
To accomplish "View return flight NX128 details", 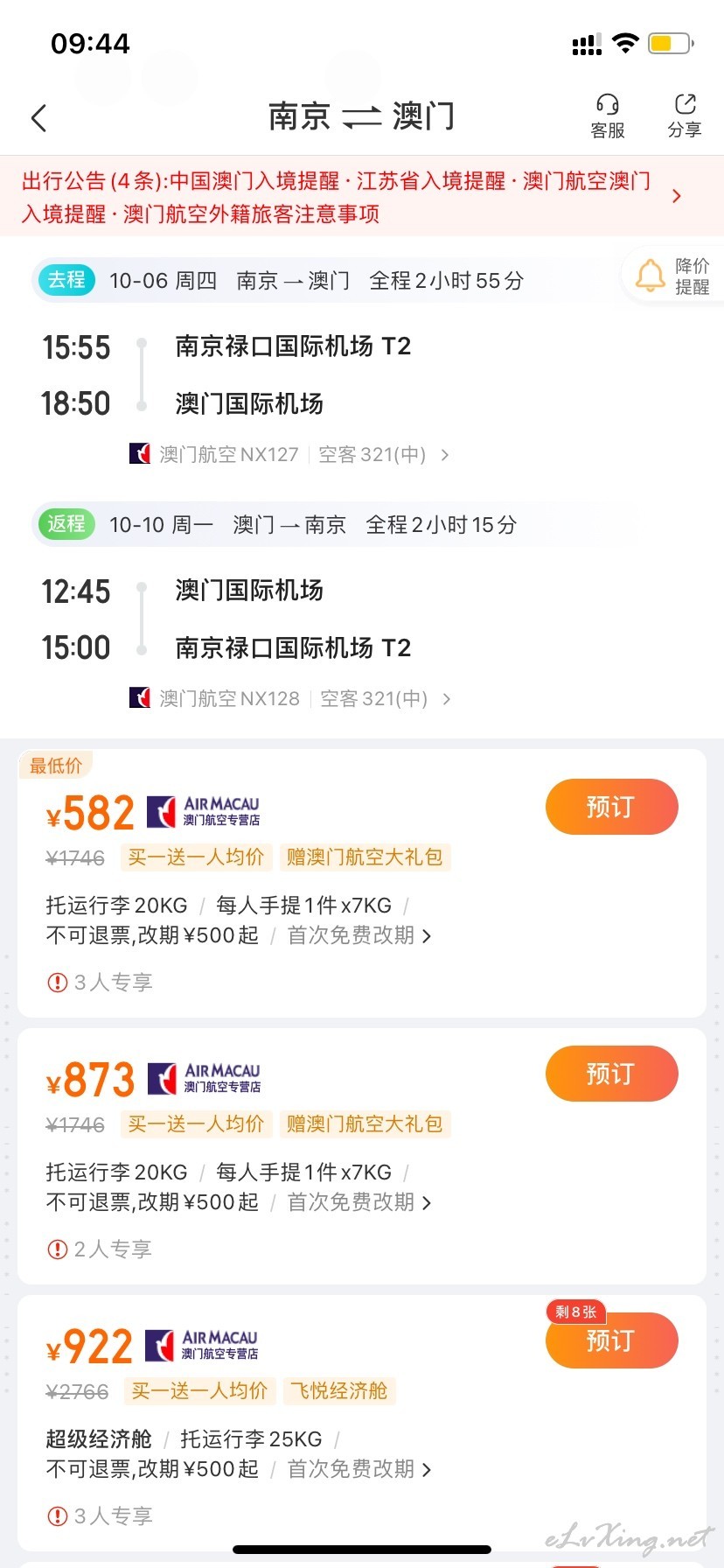I will coord(290,698).
